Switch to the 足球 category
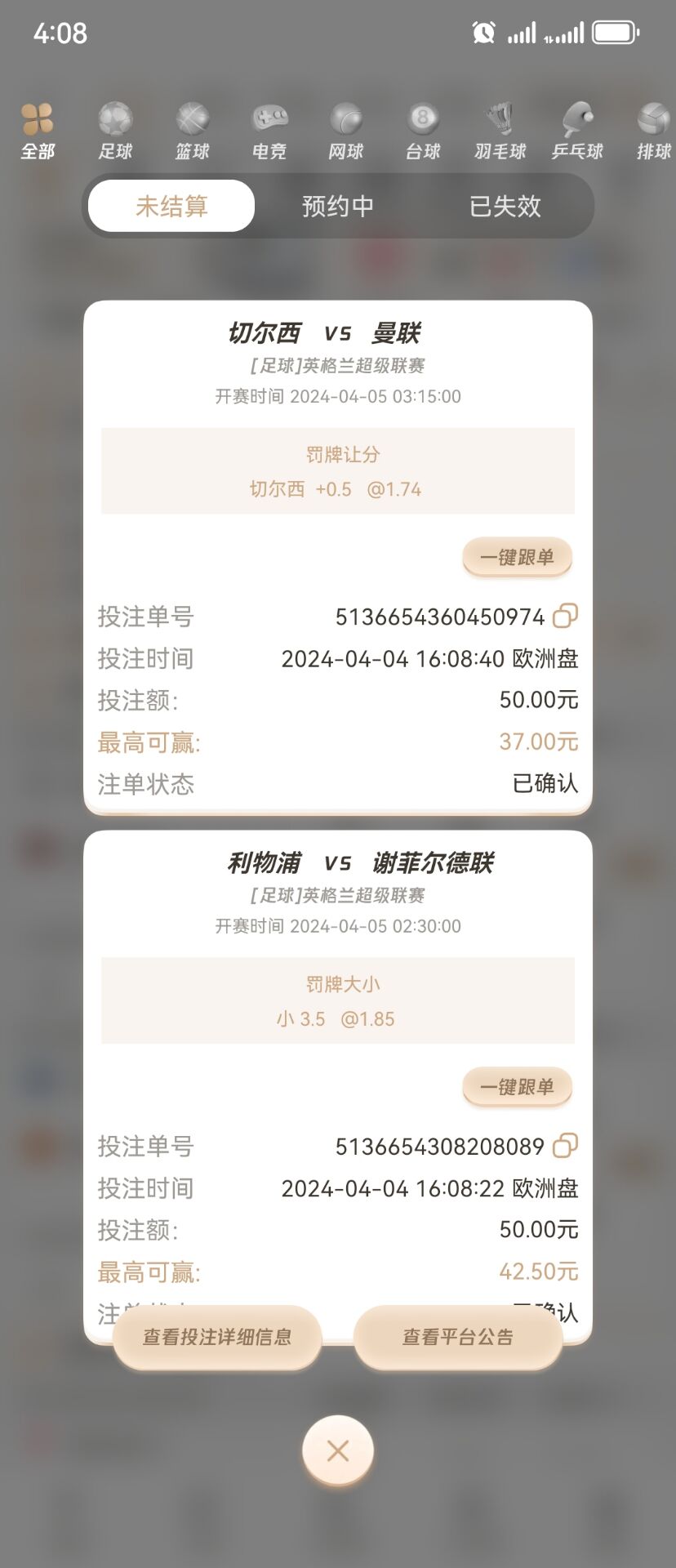 click(x=115, y=131)
